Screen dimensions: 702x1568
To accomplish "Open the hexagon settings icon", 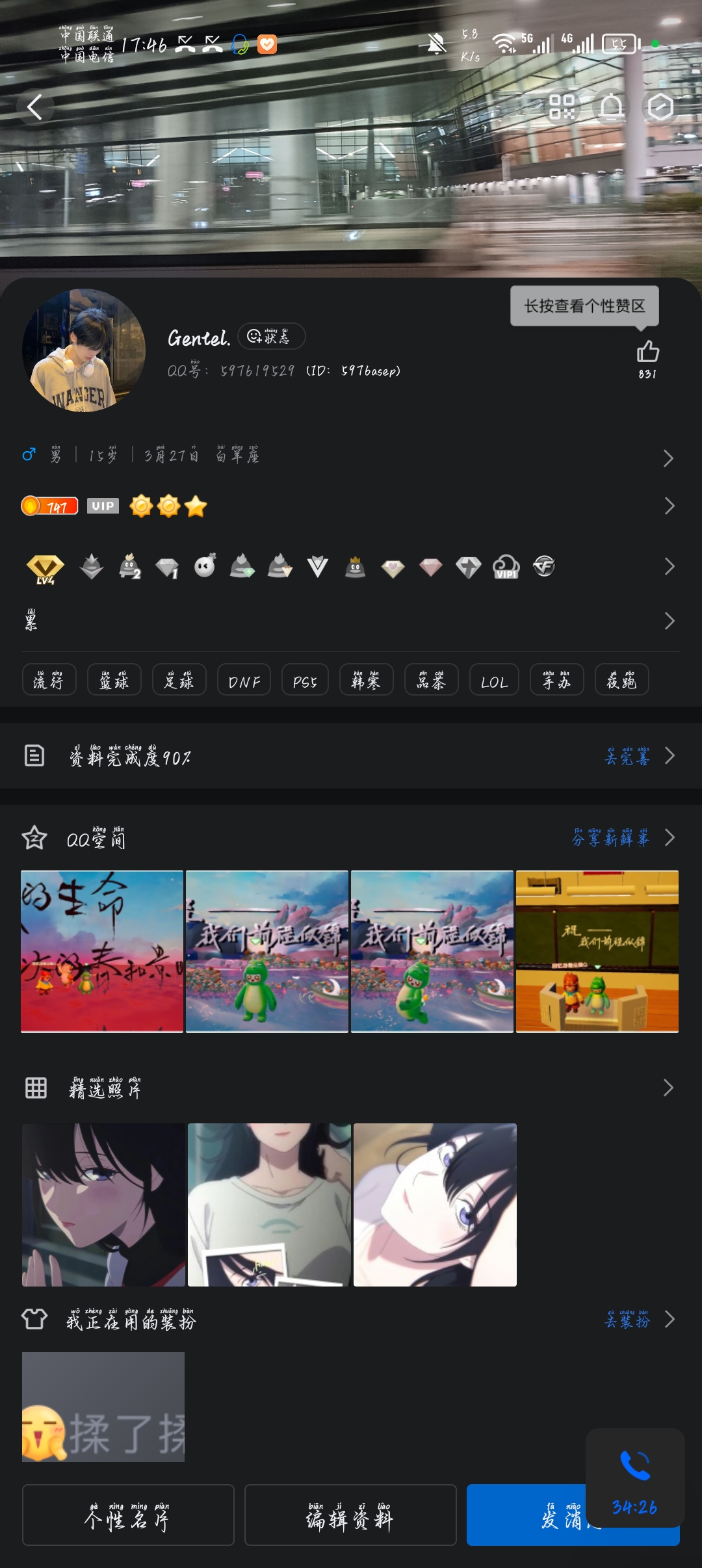I will [660, 107].
